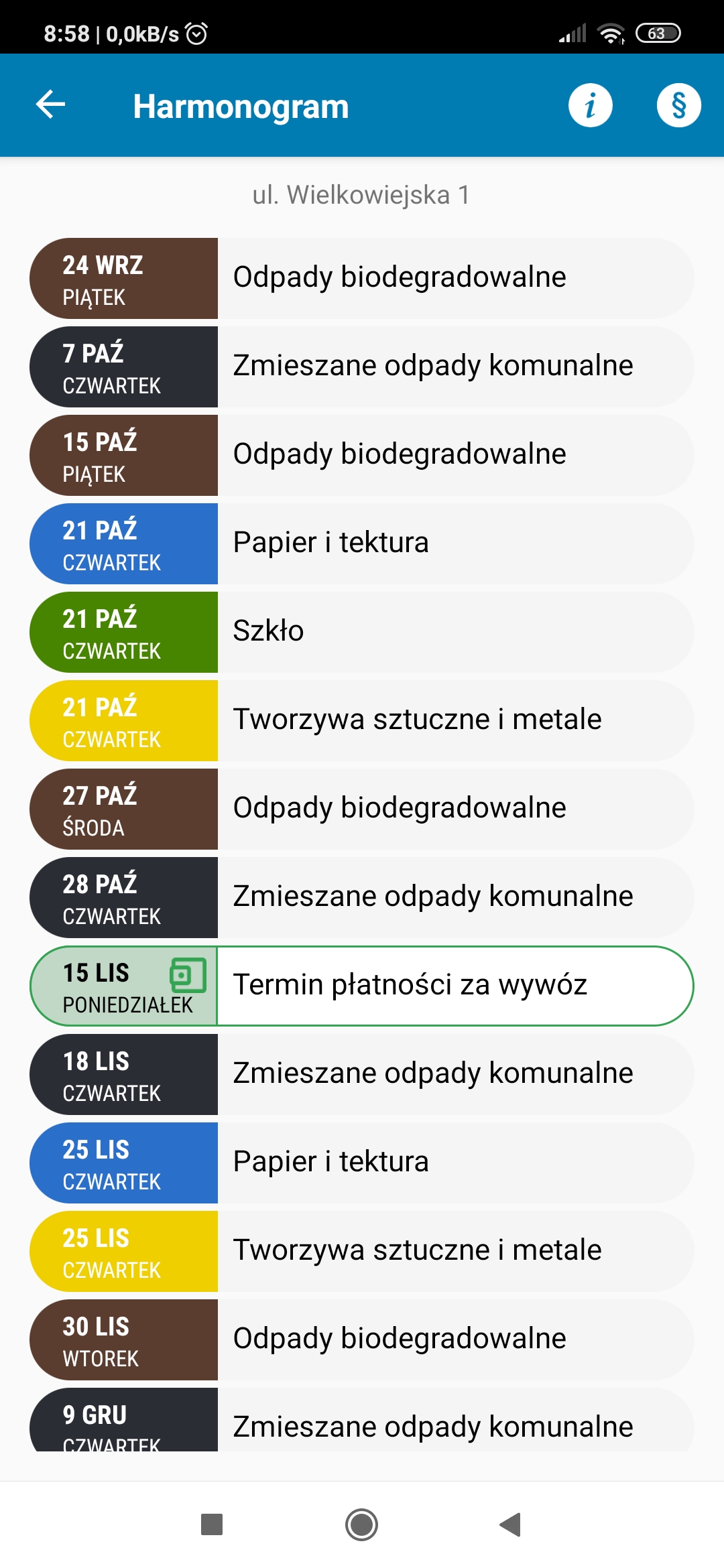
Task: Select the 9 GRU Zmieszane odpady komunalne row
Action: click(x=362, y=1424)
